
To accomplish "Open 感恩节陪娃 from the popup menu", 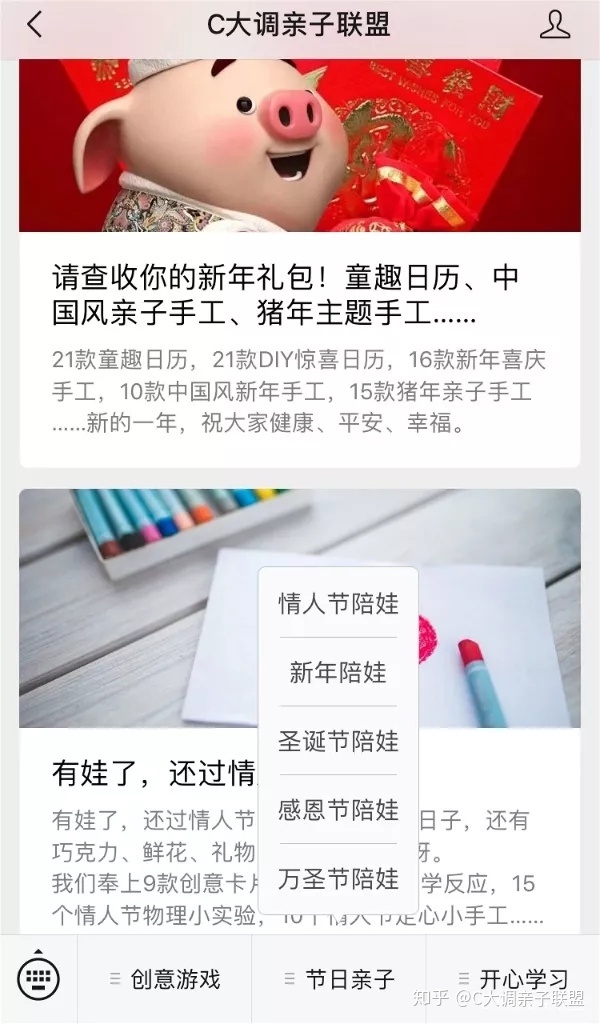I will 338,809.
